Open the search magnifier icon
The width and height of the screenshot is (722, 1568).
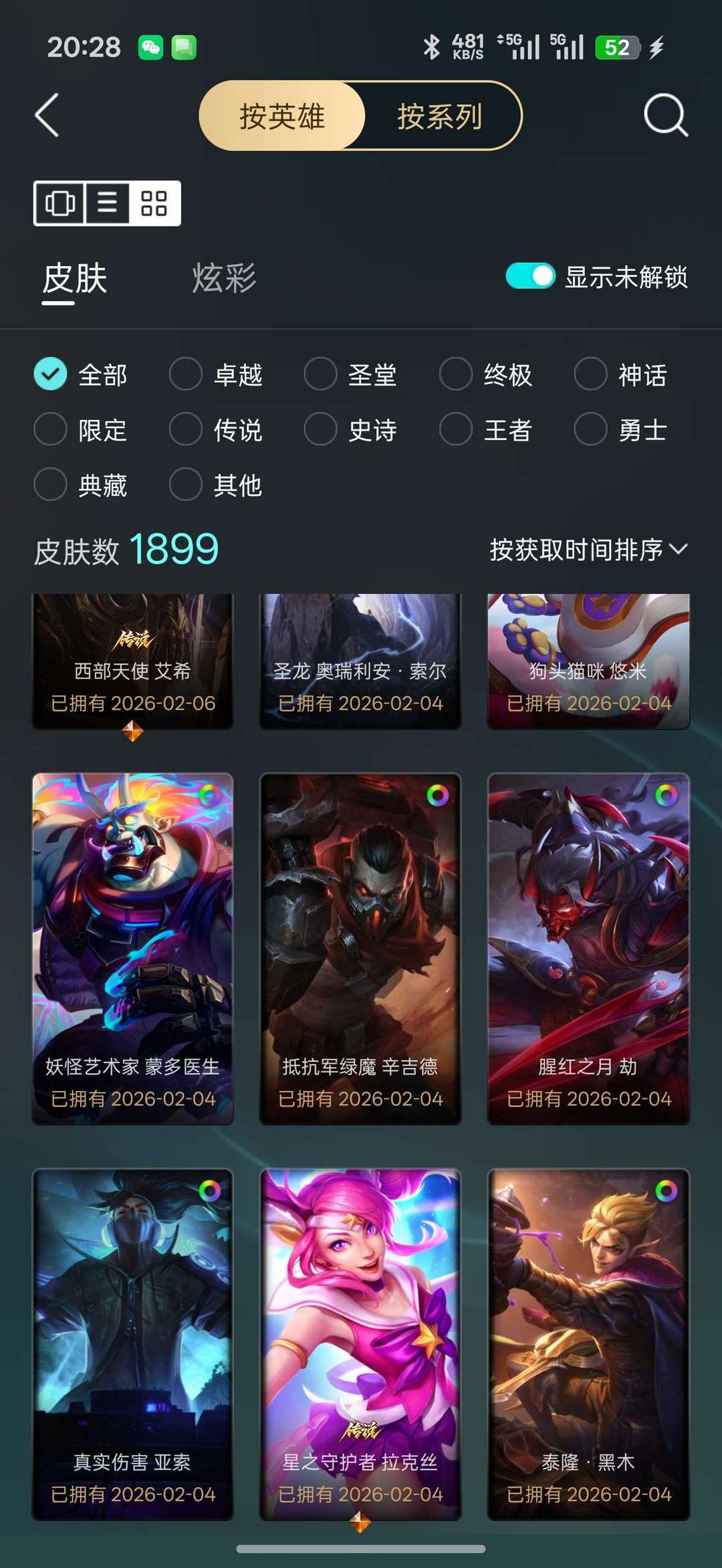coord(663,115)
